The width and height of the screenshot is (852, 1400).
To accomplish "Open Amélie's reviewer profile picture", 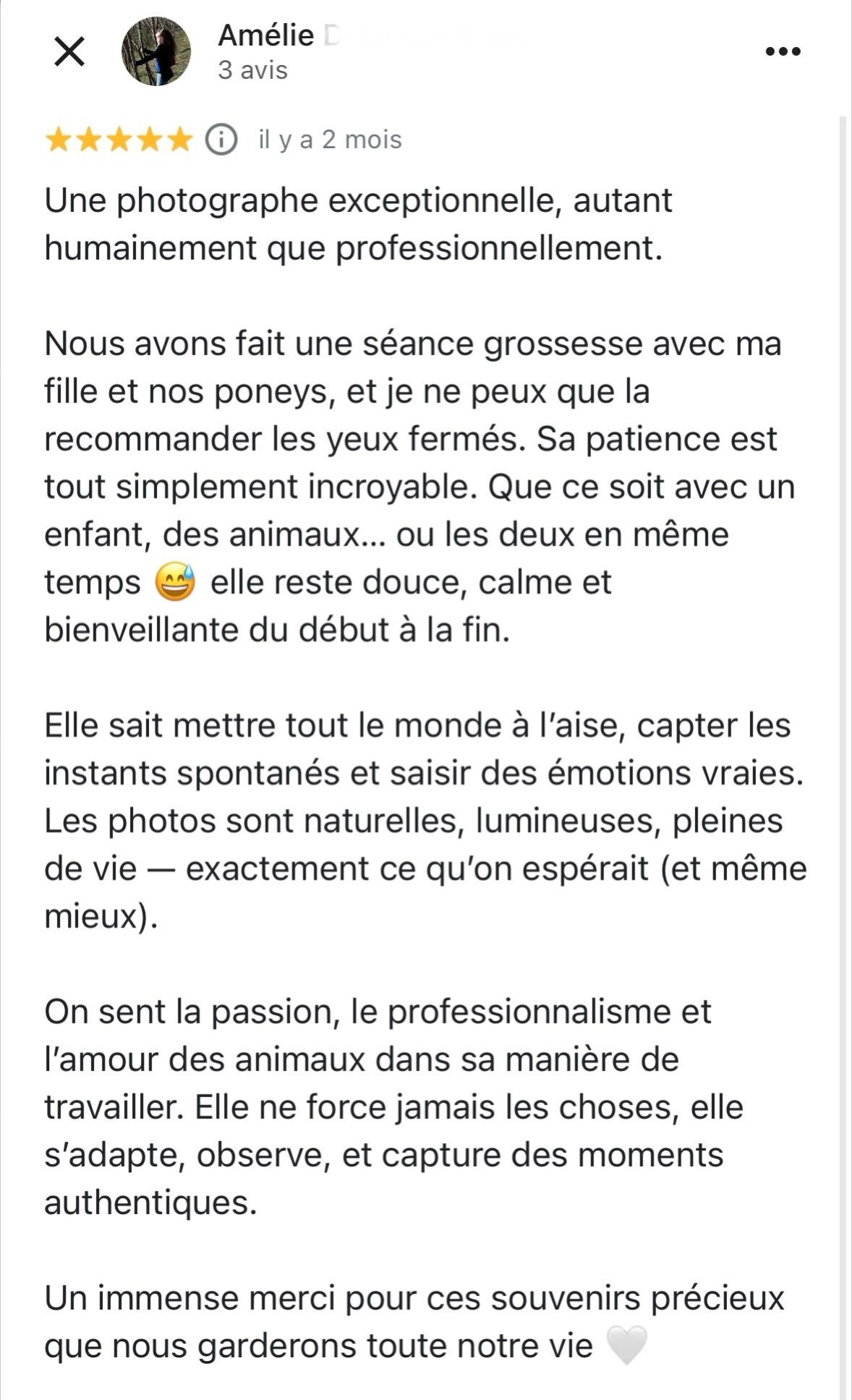I will (156, 51).
